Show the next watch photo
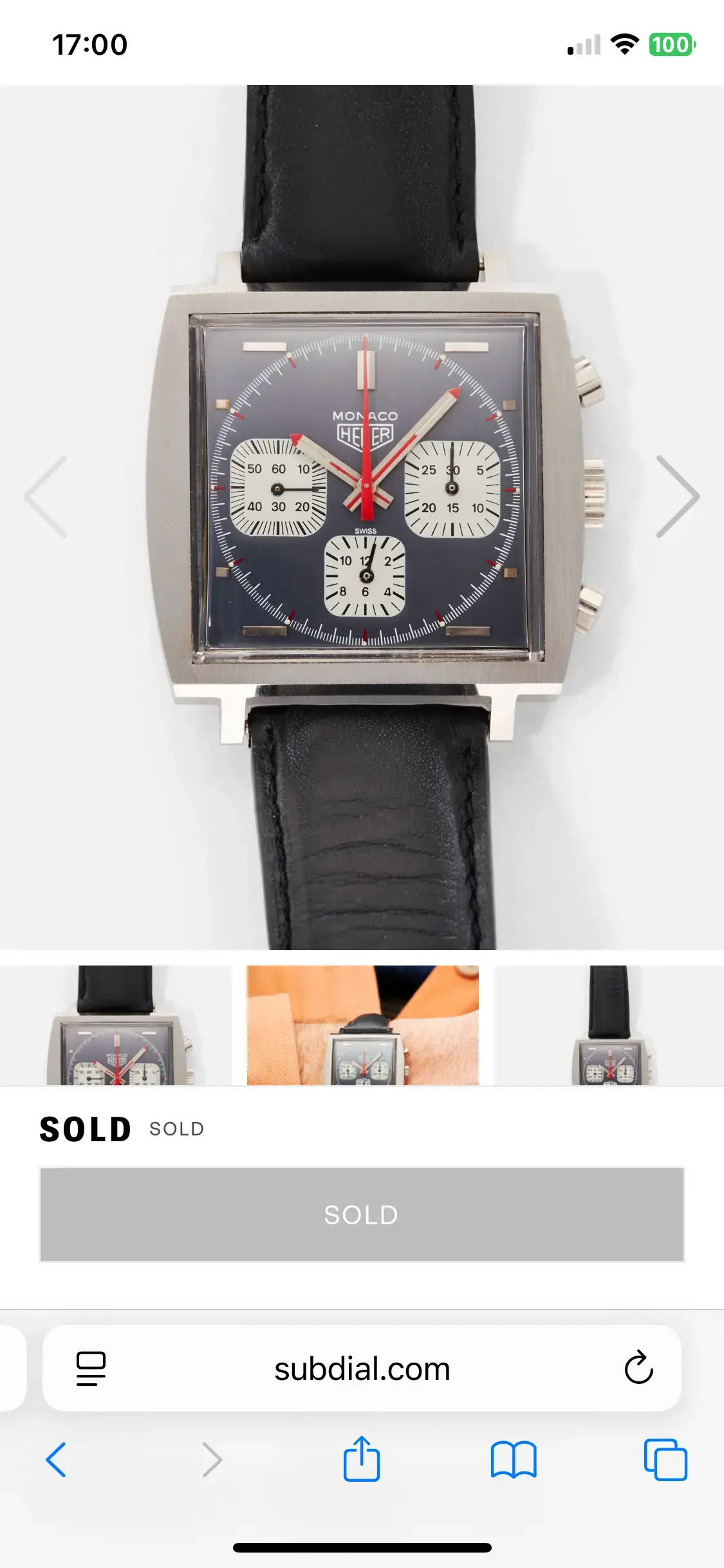This screenshot has height=1568, width=724. click(x=677, y=496)
